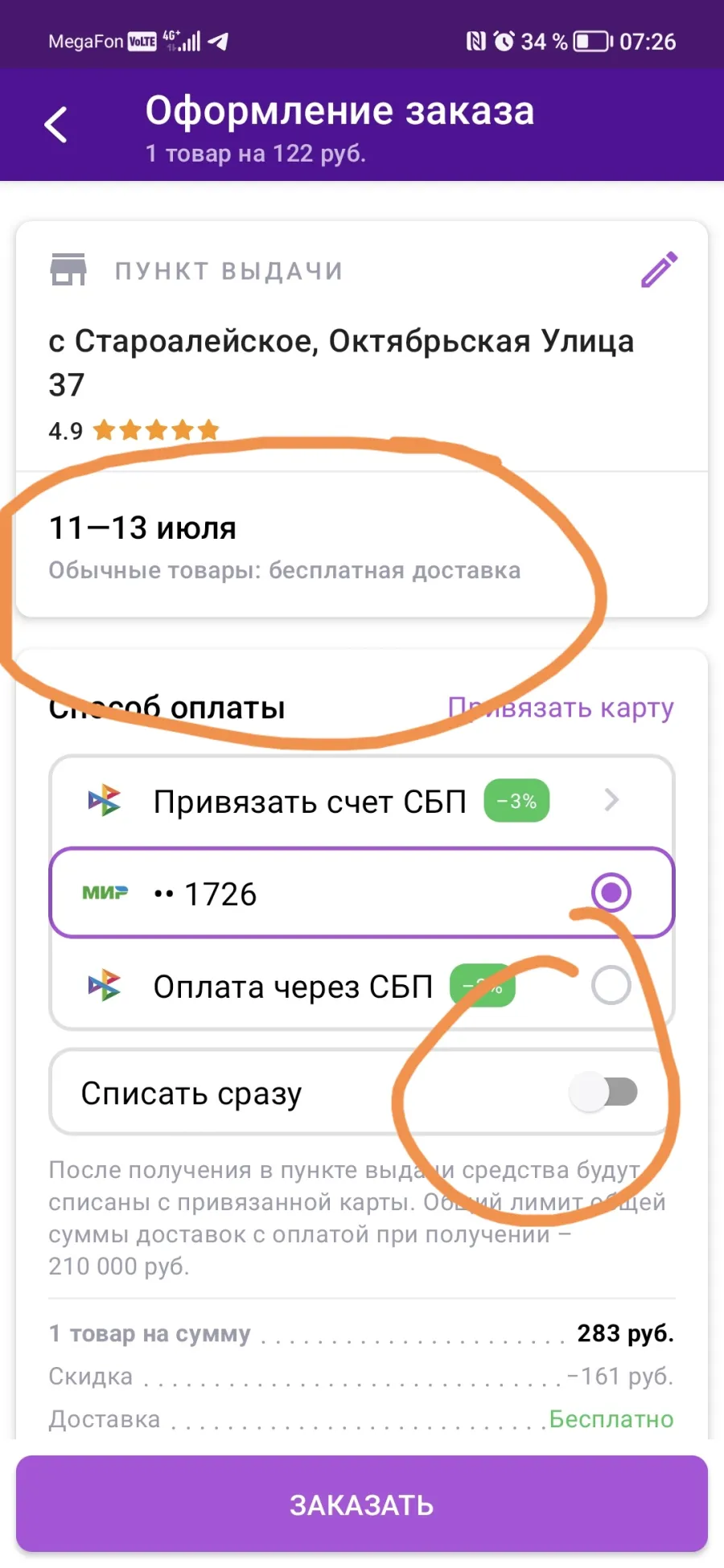Place the order with ЗАКАЗАТЬ button
The height and width of the screenshot is (1568, 724).
[362, 1504]
